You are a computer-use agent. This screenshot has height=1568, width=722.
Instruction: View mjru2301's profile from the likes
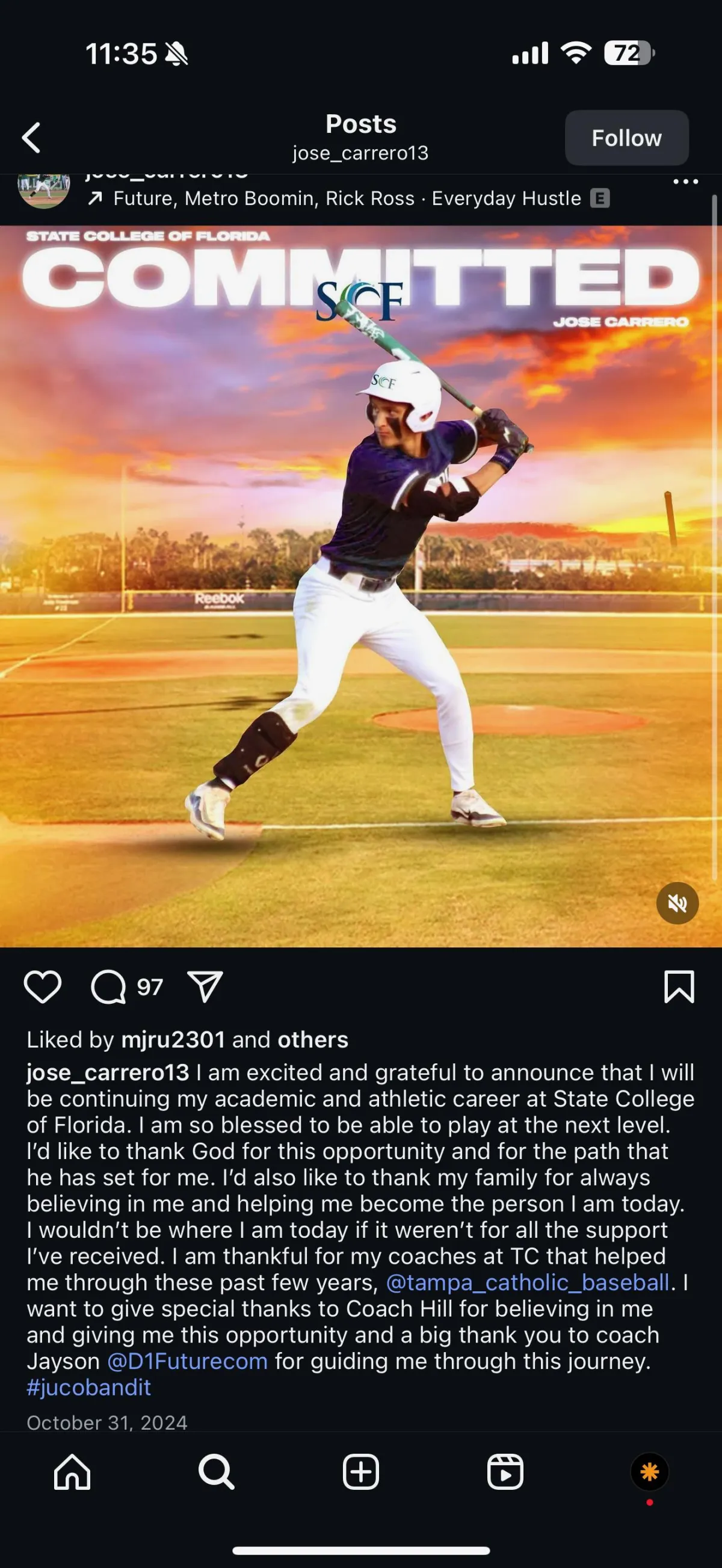click(x=173, y=1041)
